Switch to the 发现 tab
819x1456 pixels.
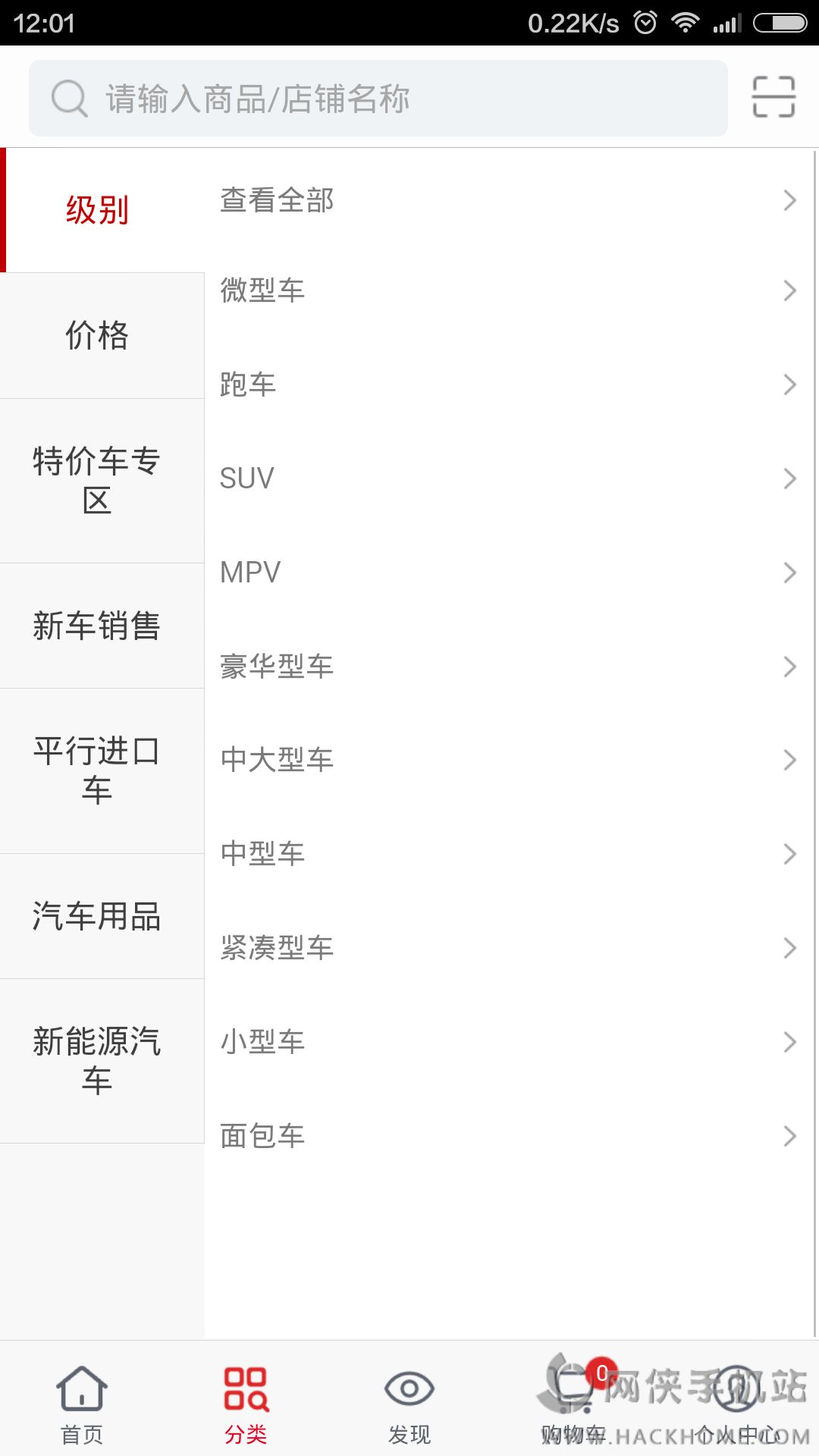tap(409, 1403)
